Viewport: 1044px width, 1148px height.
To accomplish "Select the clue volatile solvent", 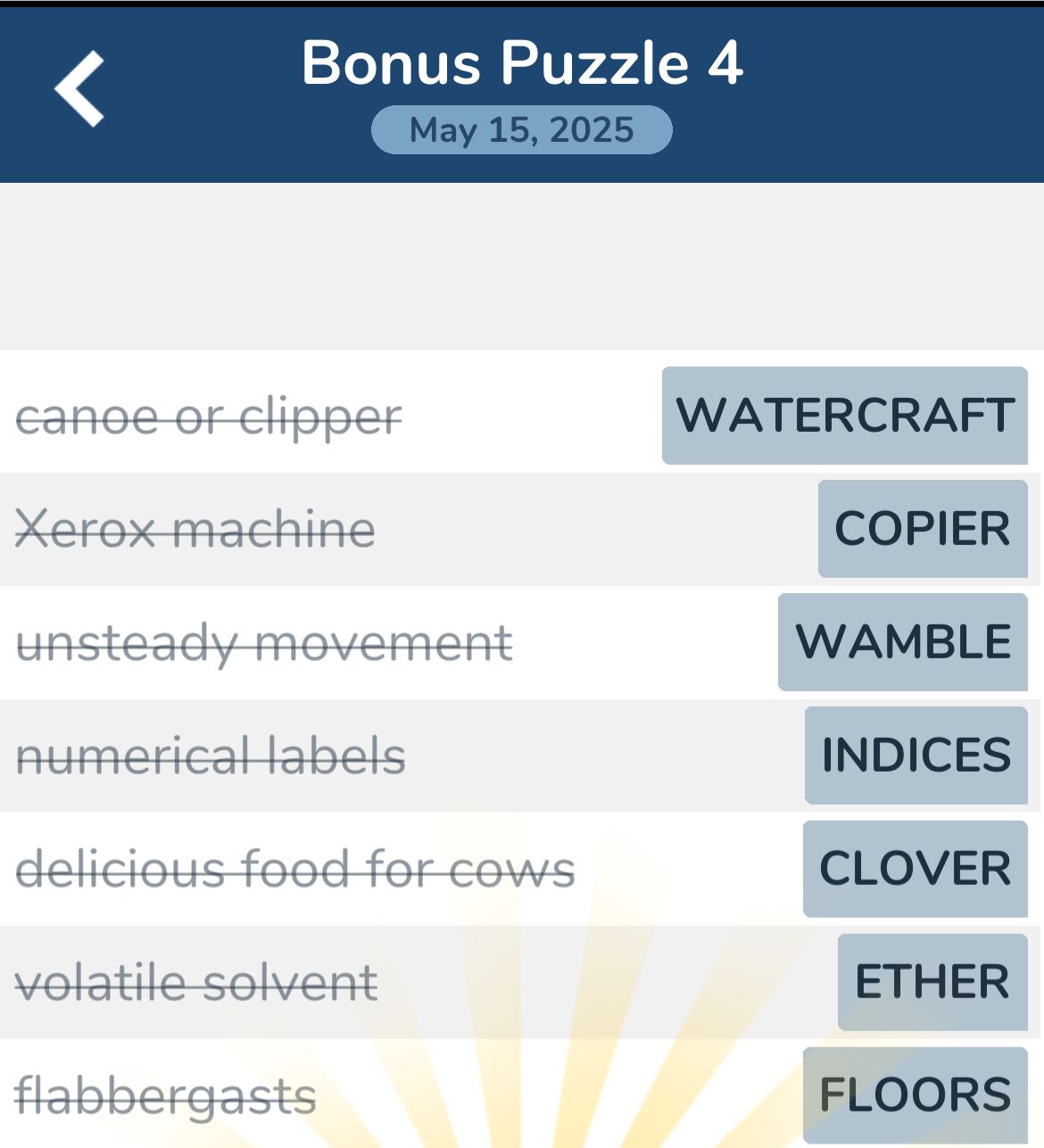I will [198, 981].
